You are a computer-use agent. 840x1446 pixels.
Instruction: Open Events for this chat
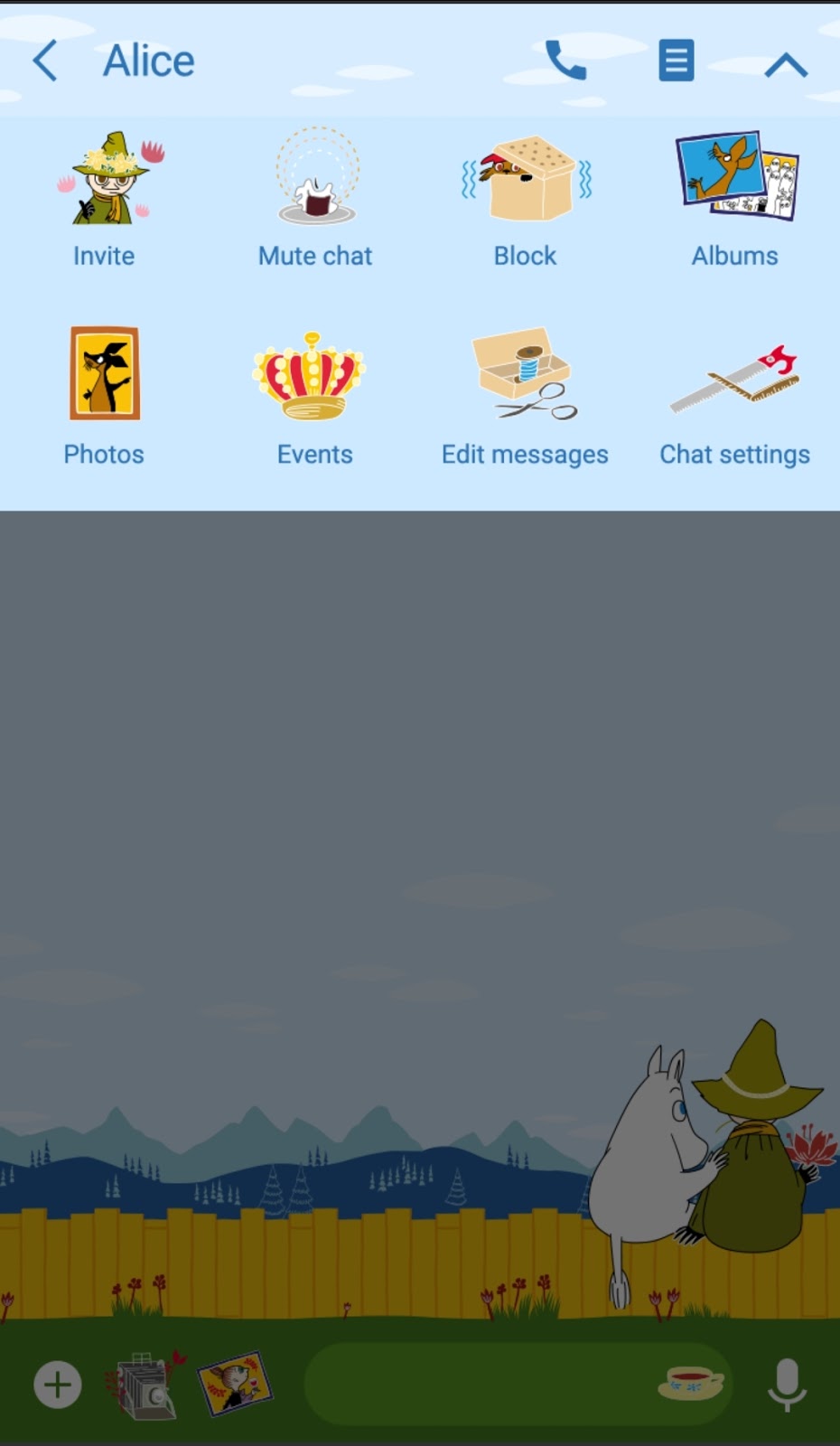pyautogui.click(x=314, y=396)
